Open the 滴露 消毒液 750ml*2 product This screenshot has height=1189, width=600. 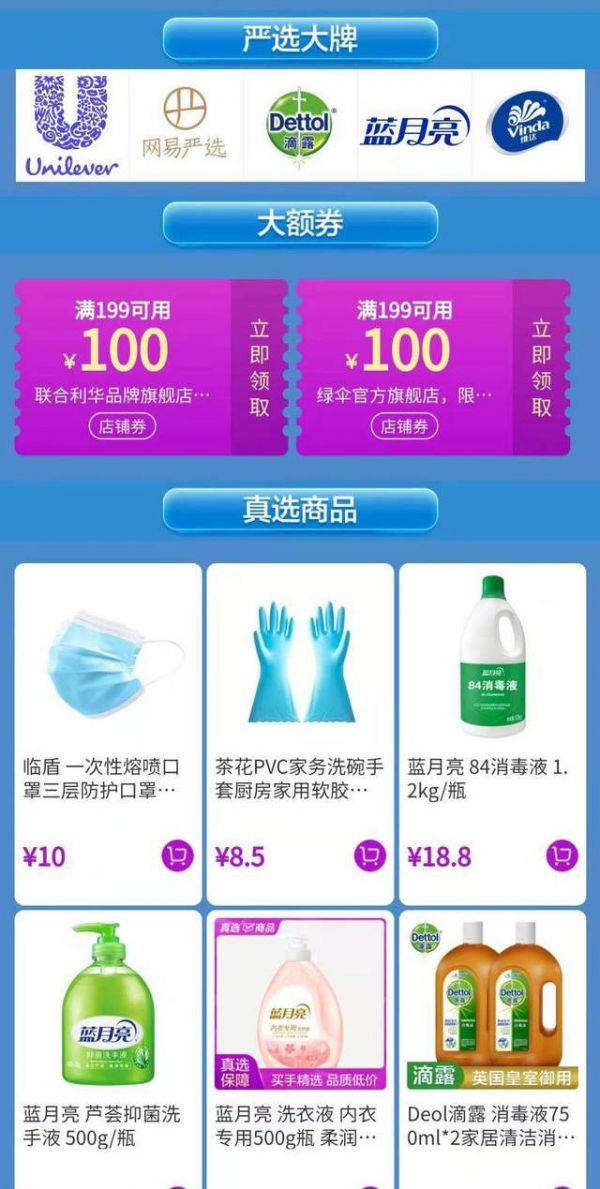[492, 1040]
